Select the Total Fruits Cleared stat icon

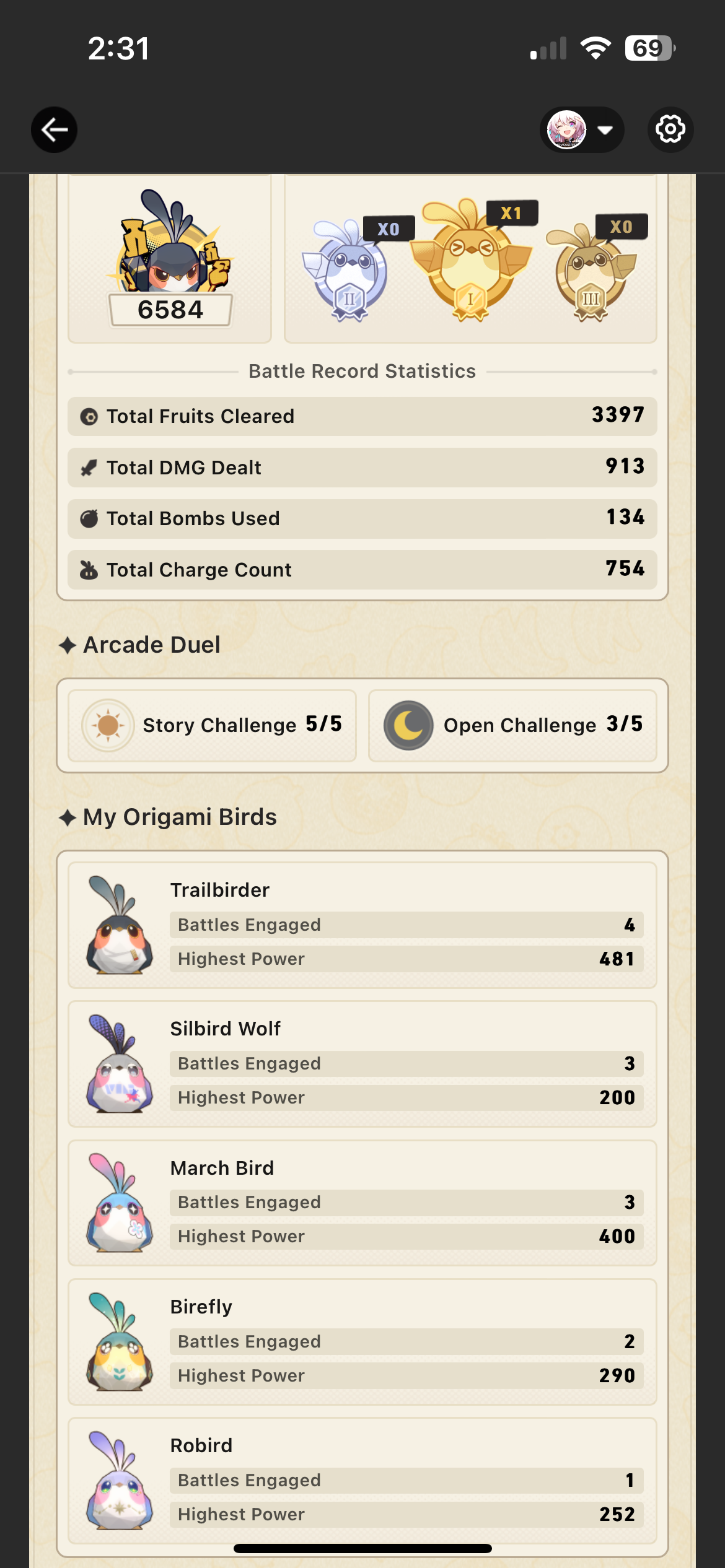click(x=90, y=416)
